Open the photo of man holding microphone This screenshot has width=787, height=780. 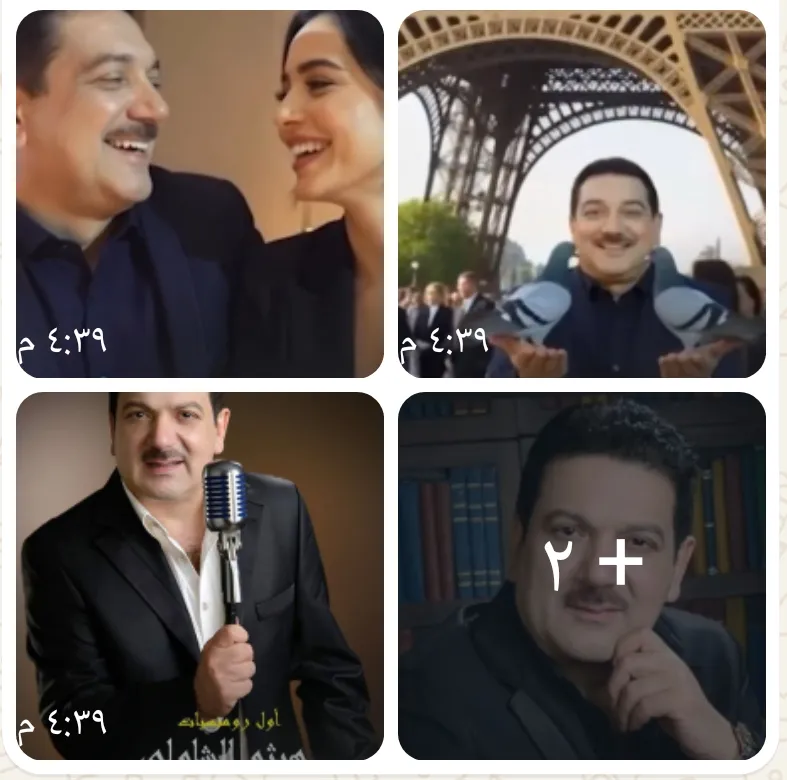click(x=200, y=576)
